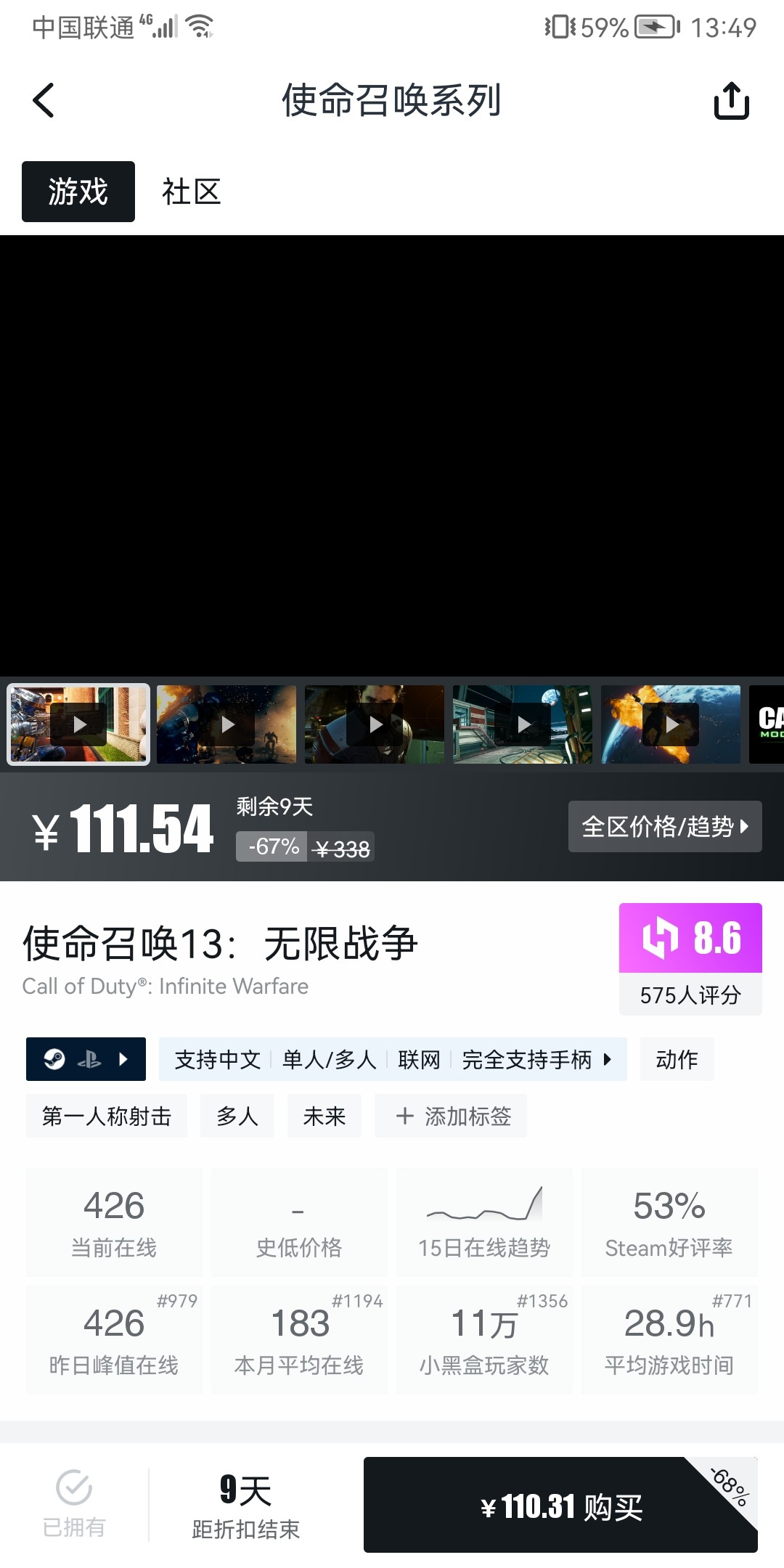Toggle the 已拥有 owned status
784x1568 pixels.
pyautogui.click(x=74, y=1505)
